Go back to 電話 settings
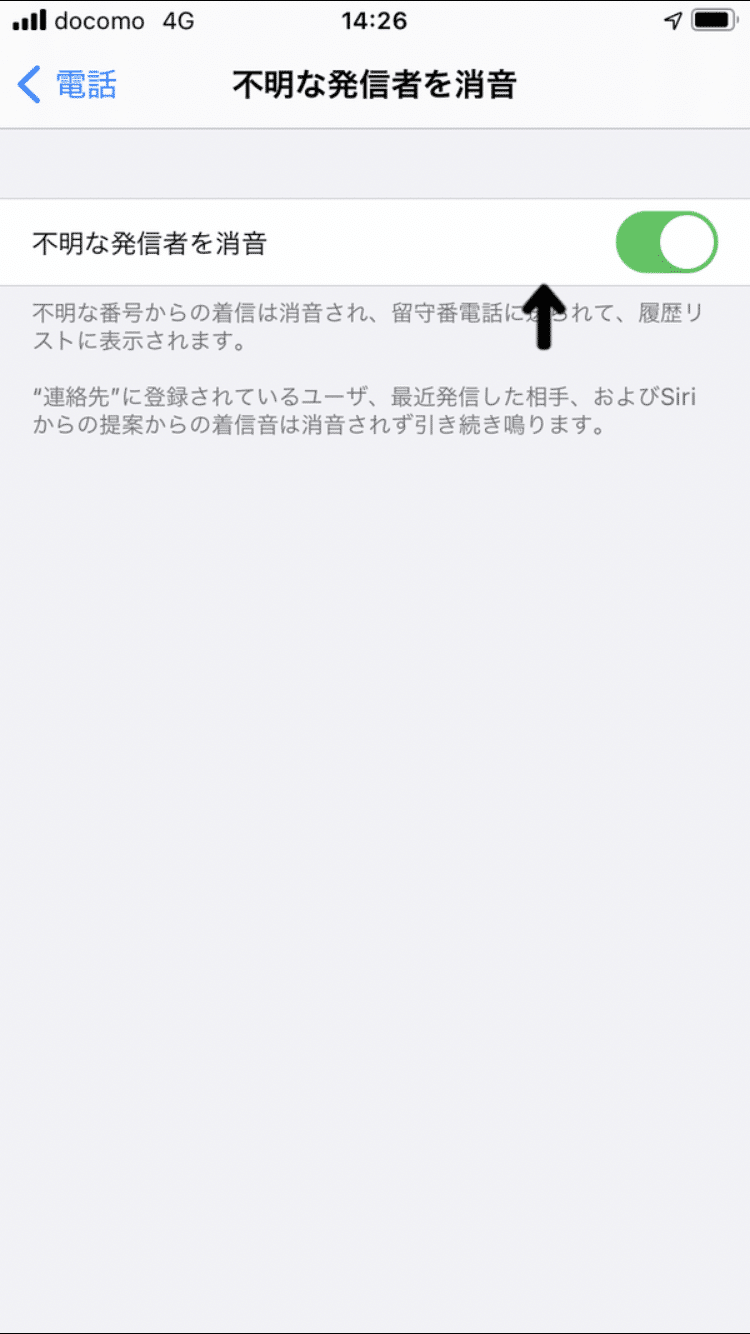750x1334 pixels. [x=67, y=85]
